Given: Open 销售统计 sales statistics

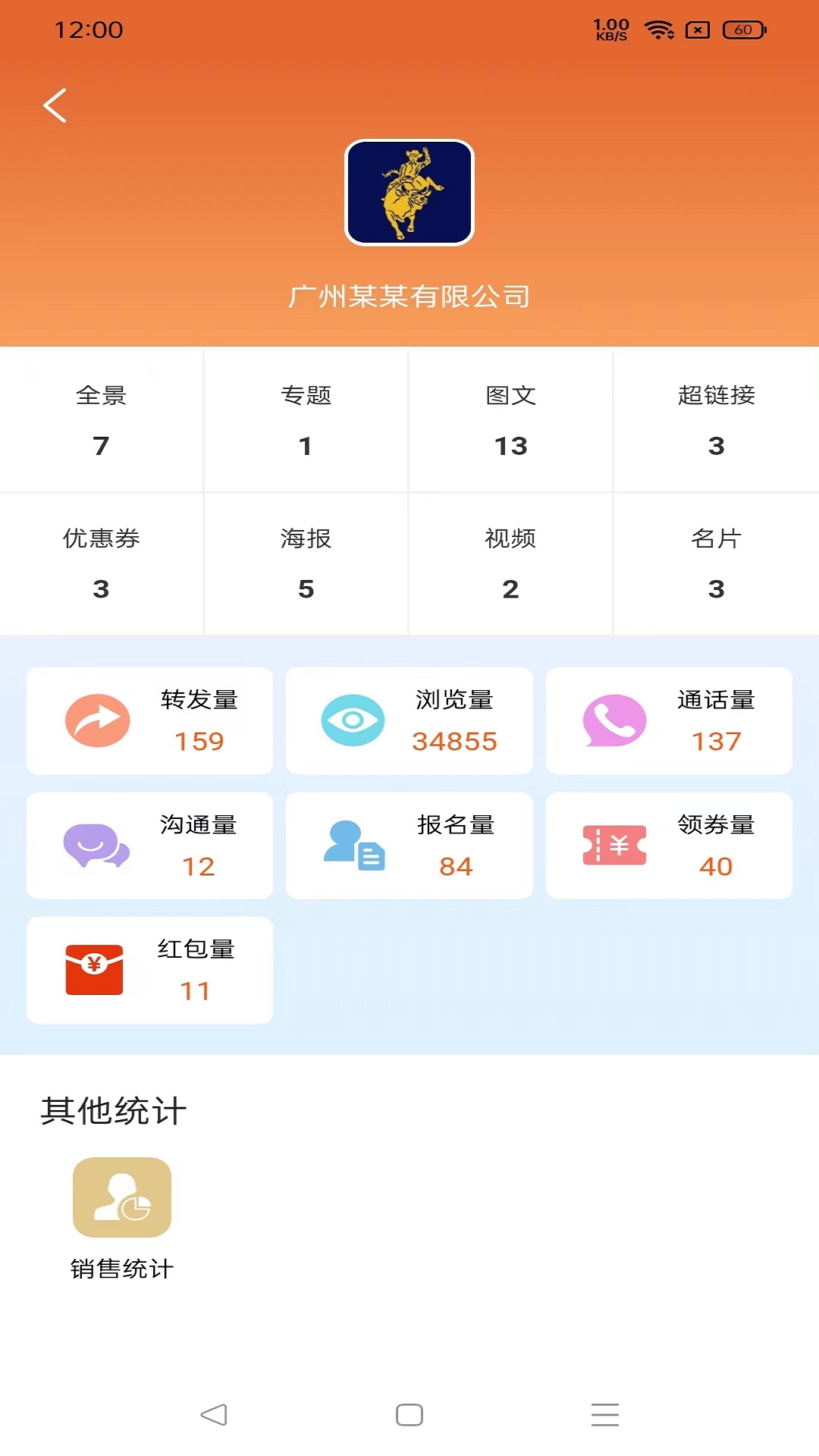Looking at the screenshot, I should [x=122, y=1219].
